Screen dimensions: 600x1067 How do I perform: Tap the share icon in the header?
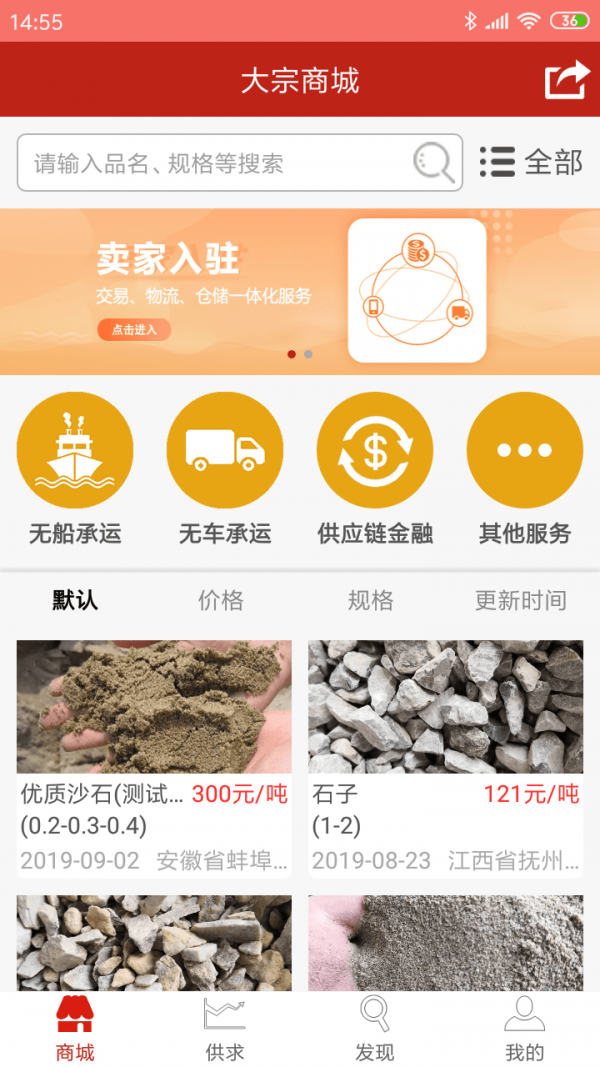pos(567,80)
